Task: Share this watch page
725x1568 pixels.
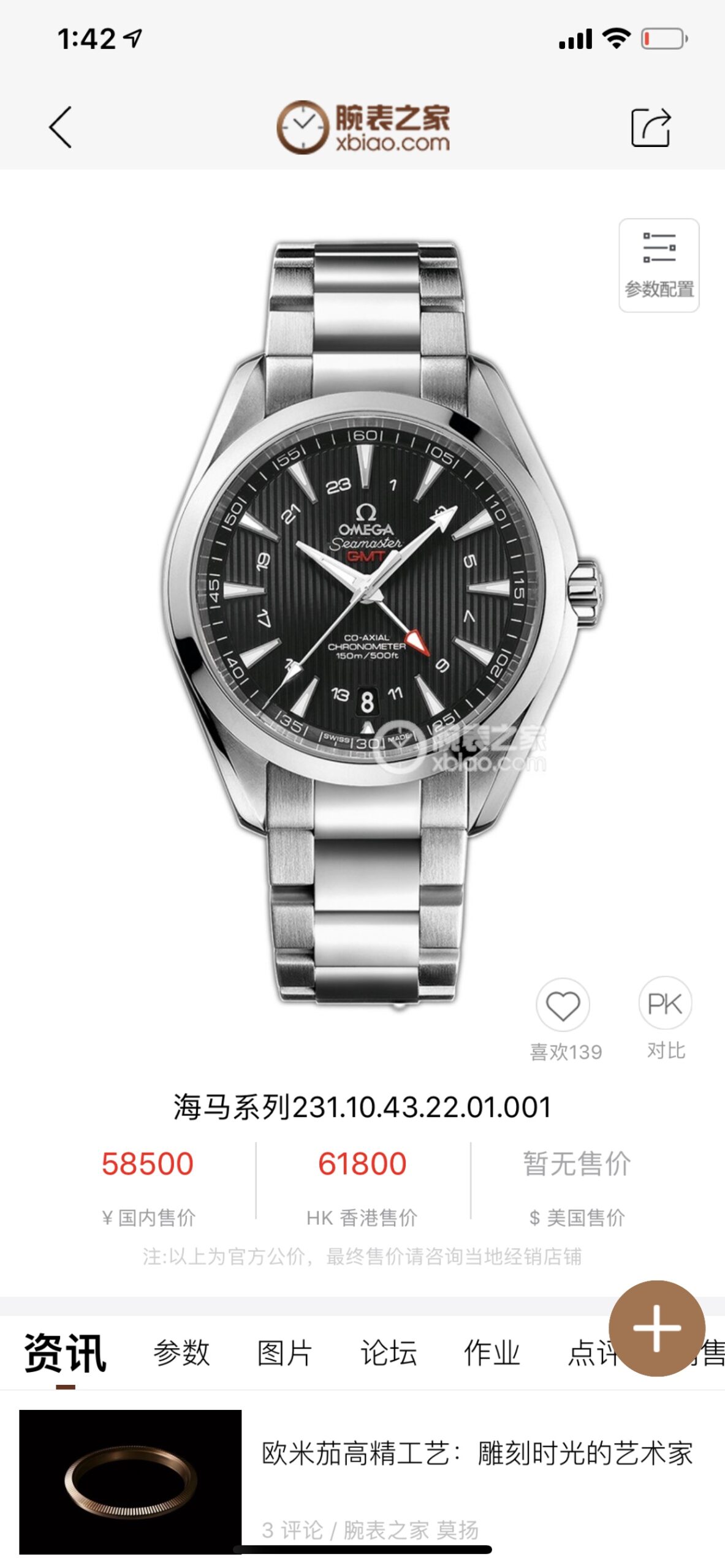Action: click(651, 127)
